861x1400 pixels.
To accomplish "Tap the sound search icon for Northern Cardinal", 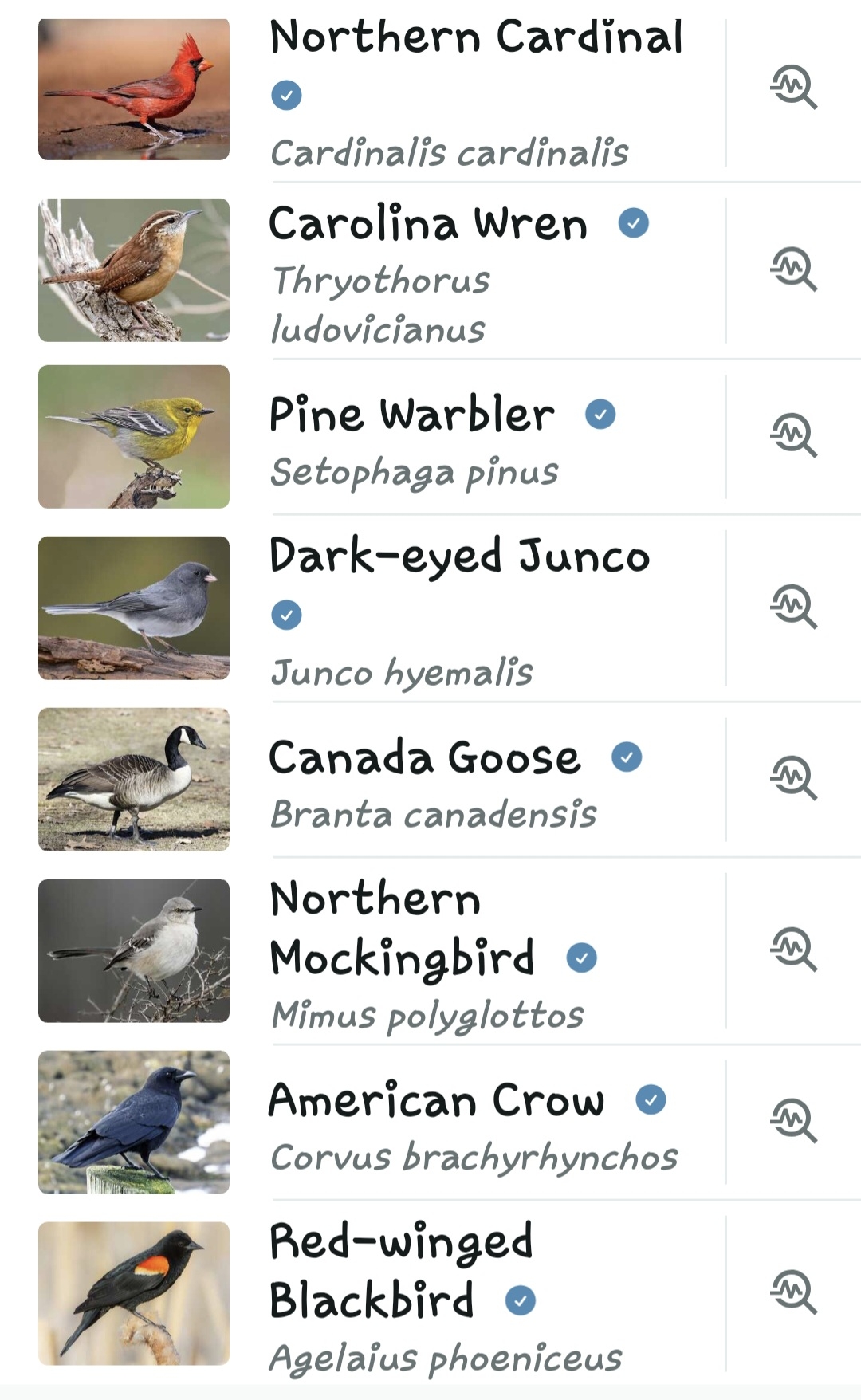I will [x=793, y=87].
